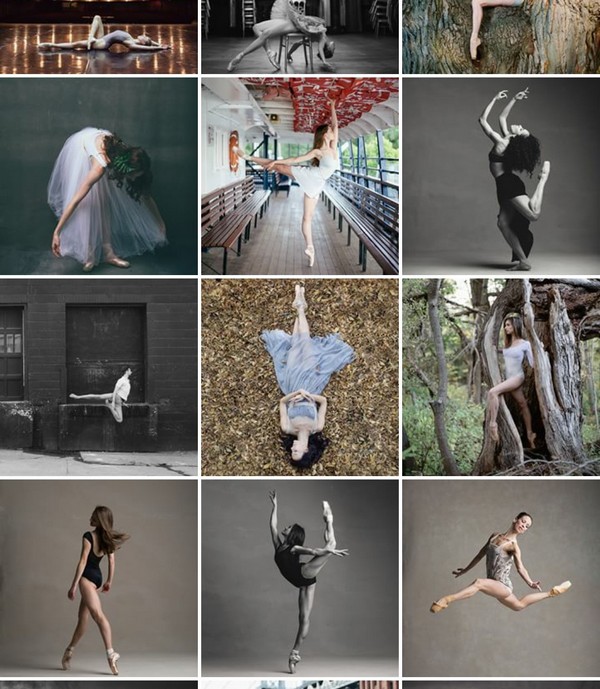Screen dimensions: 600x689
Task: Open the photo of the dancer lying on the stage floor
Action: [98, 37]
